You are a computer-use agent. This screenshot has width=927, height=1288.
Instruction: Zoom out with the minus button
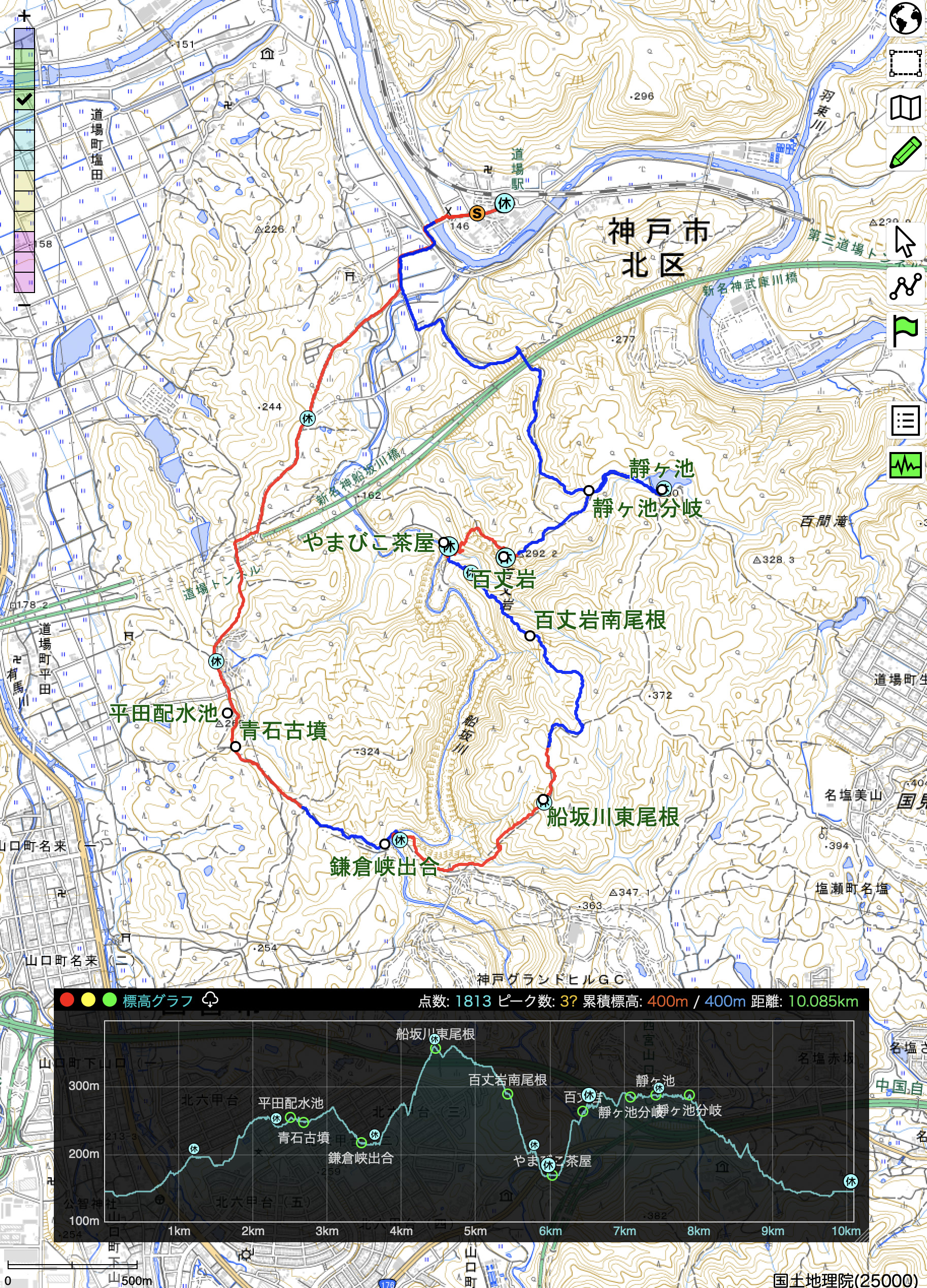(x=24, y=305)
